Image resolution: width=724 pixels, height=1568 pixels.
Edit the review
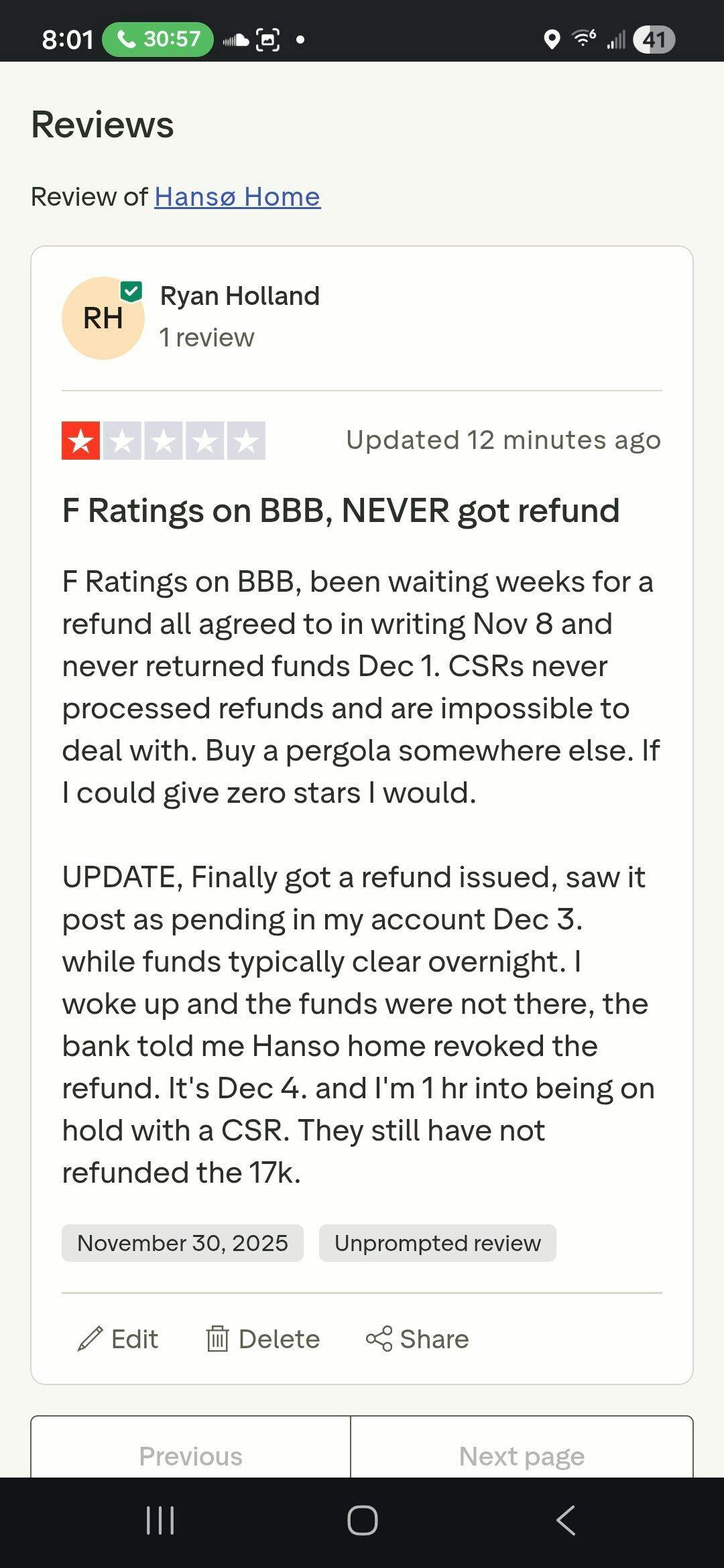click(118, 1339)
